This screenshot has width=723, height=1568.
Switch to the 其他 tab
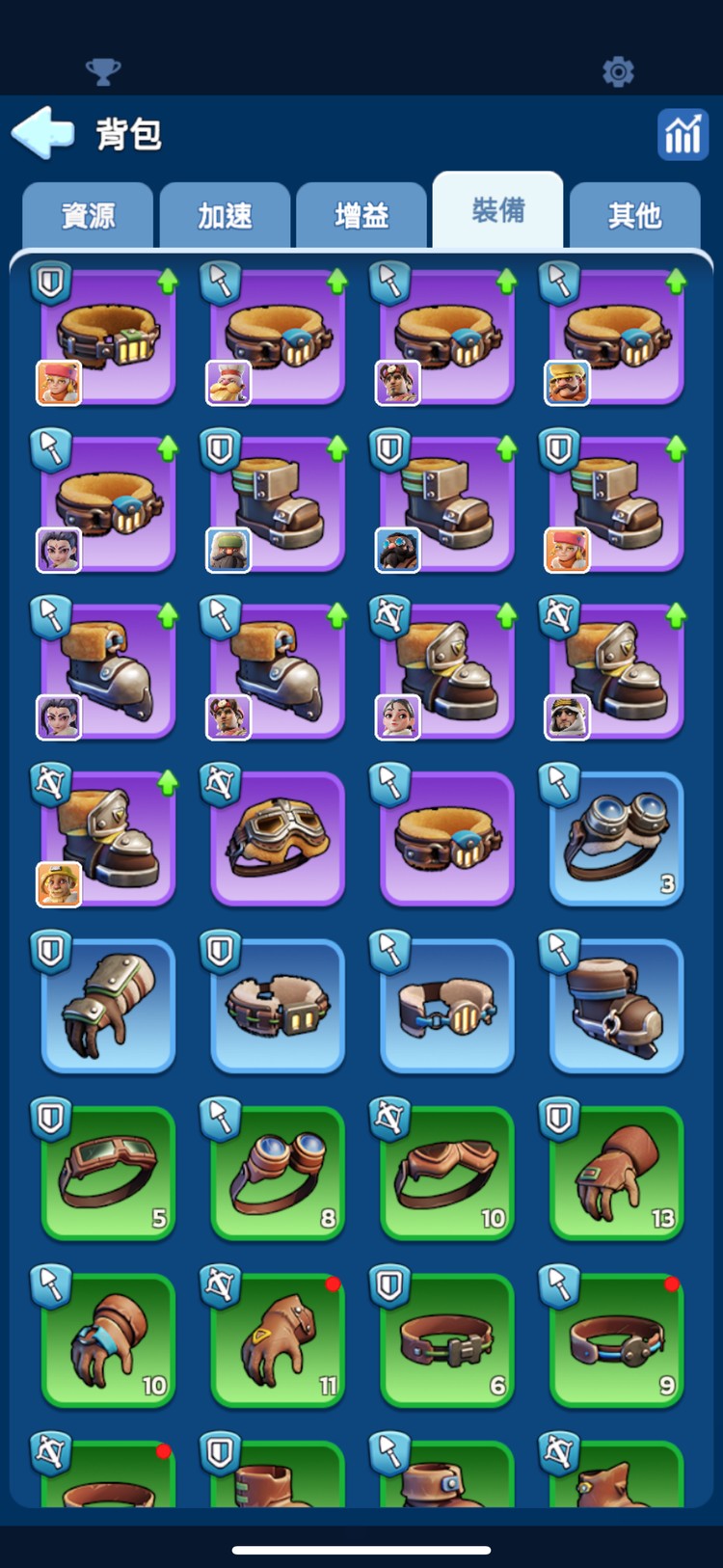(x=634, y=215)
